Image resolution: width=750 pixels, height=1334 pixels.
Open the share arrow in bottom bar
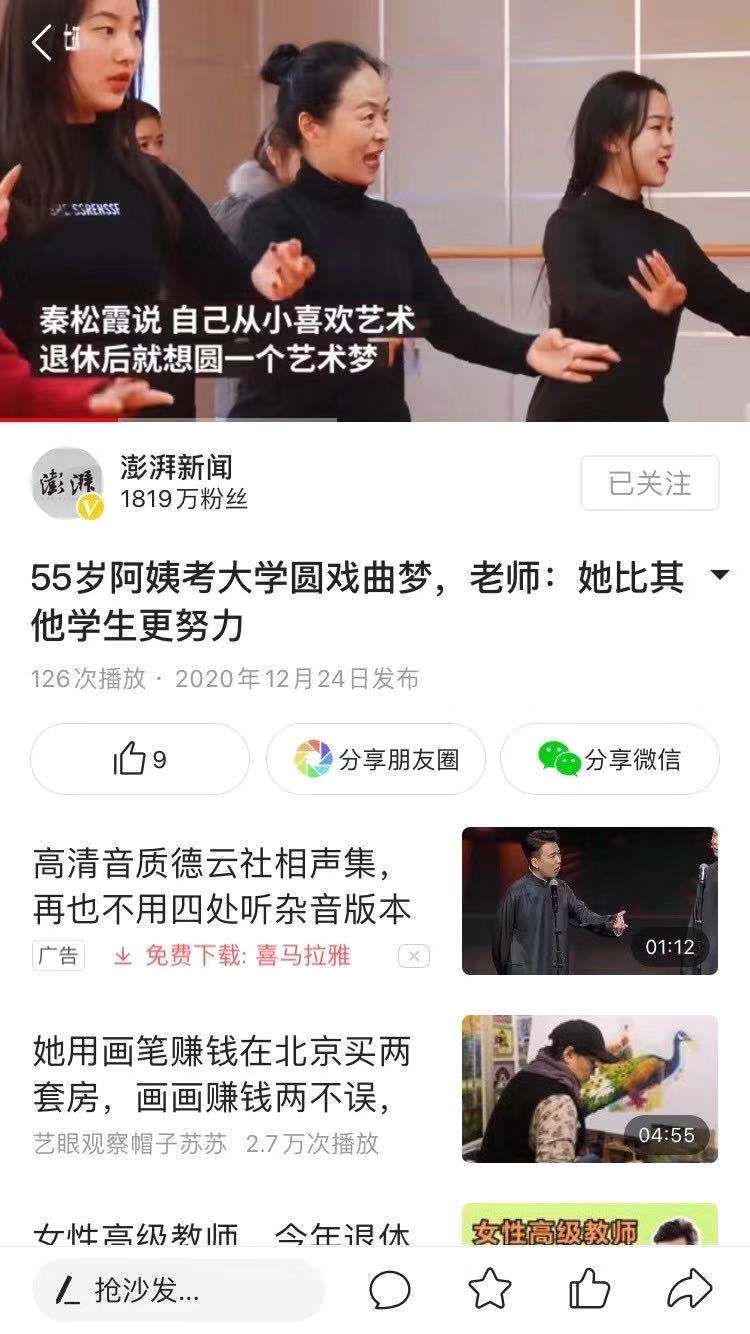pos(689,1290)
